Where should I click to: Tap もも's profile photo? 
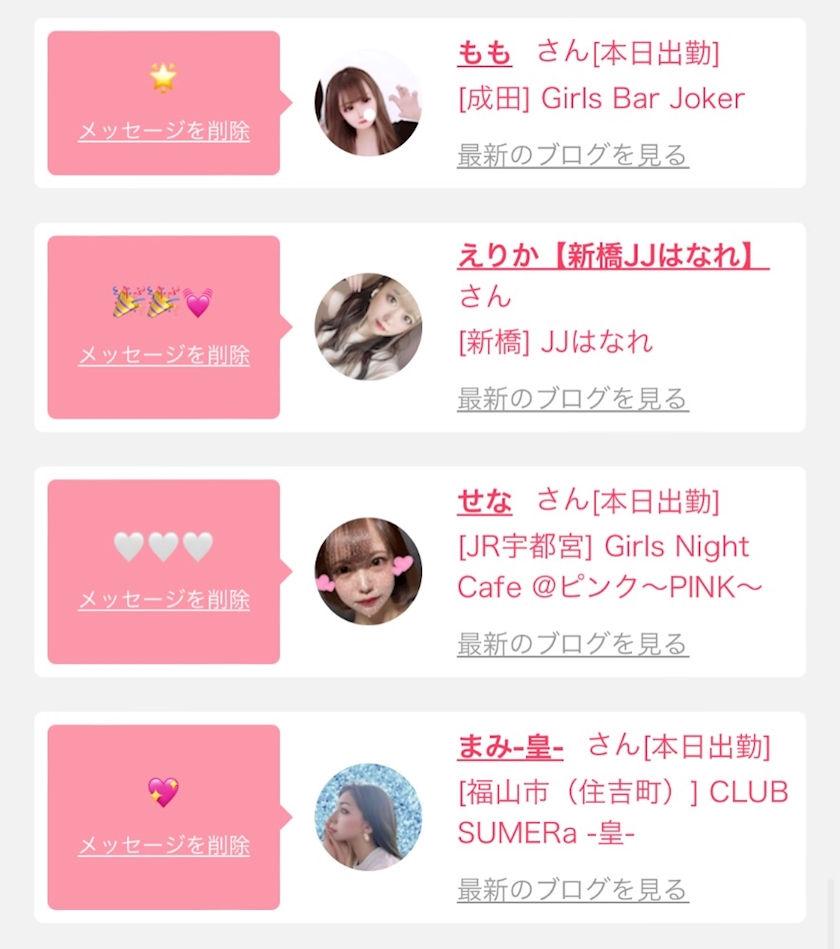368,103
